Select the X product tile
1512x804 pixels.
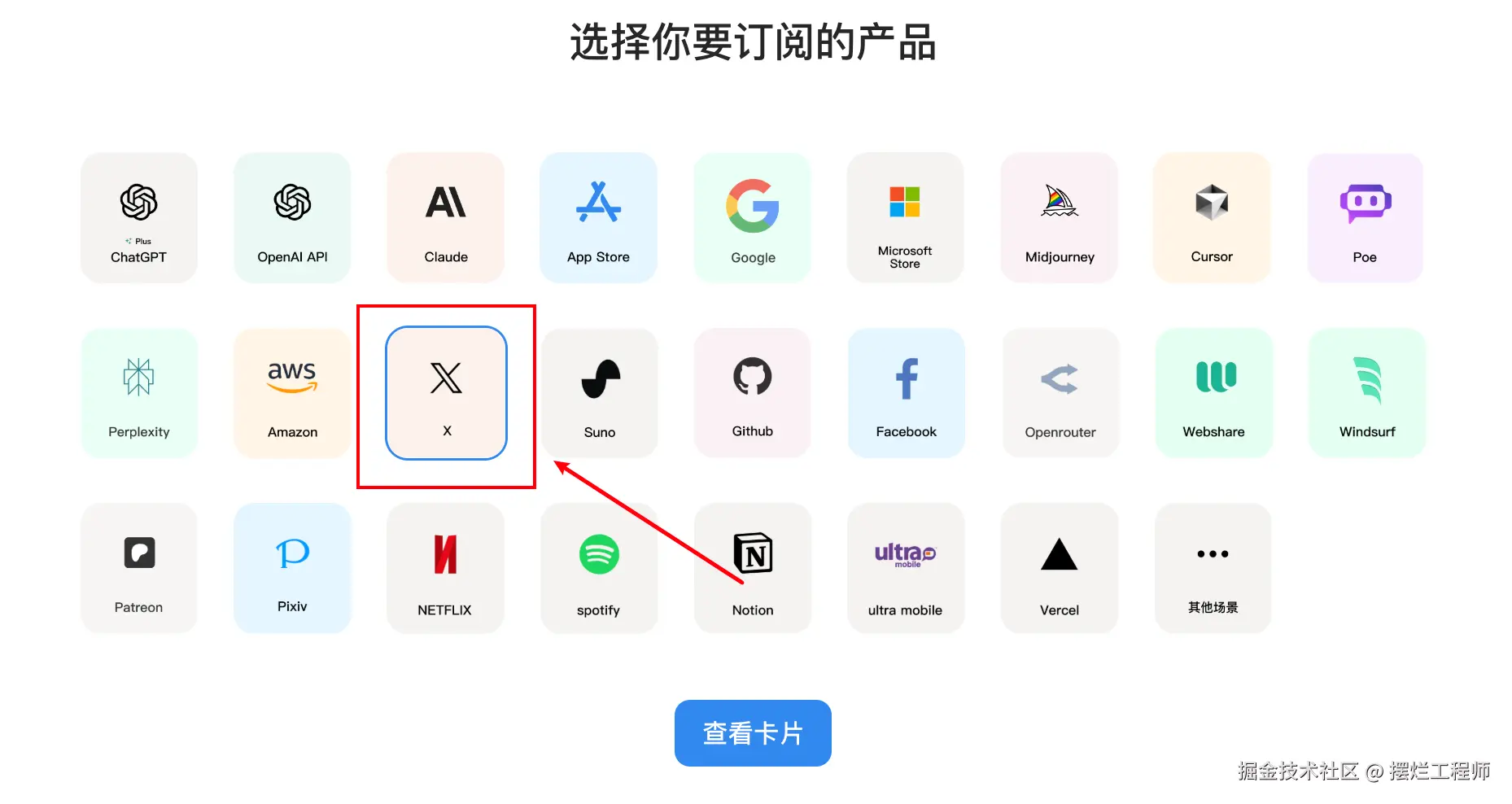446,394
